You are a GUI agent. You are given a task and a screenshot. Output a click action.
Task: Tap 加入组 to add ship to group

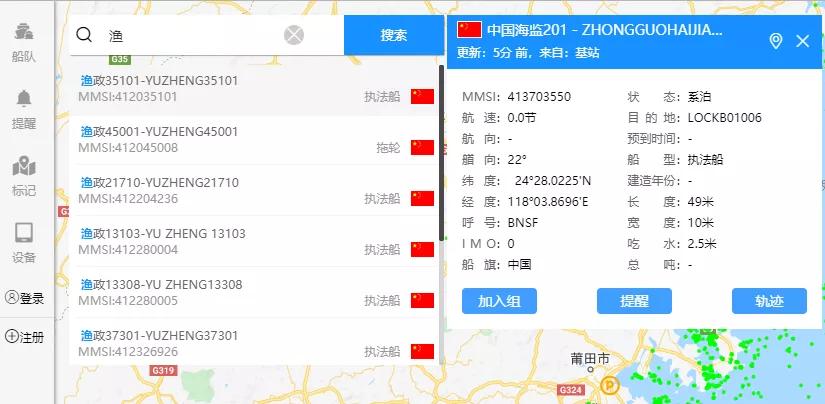coord(499,301)
